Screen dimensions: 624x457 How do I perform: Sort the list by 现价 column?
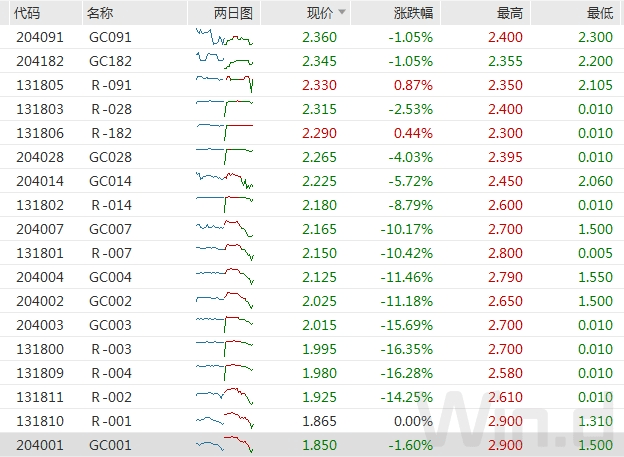point(320,13)
